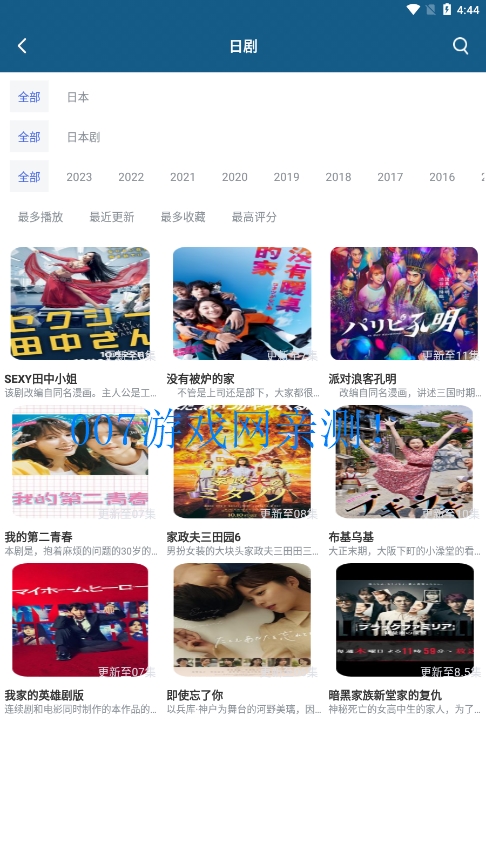The width and height of the screenshot is (486, 864).
Task: Open 即使忘了你 drama card
Action: click(242, 639)
